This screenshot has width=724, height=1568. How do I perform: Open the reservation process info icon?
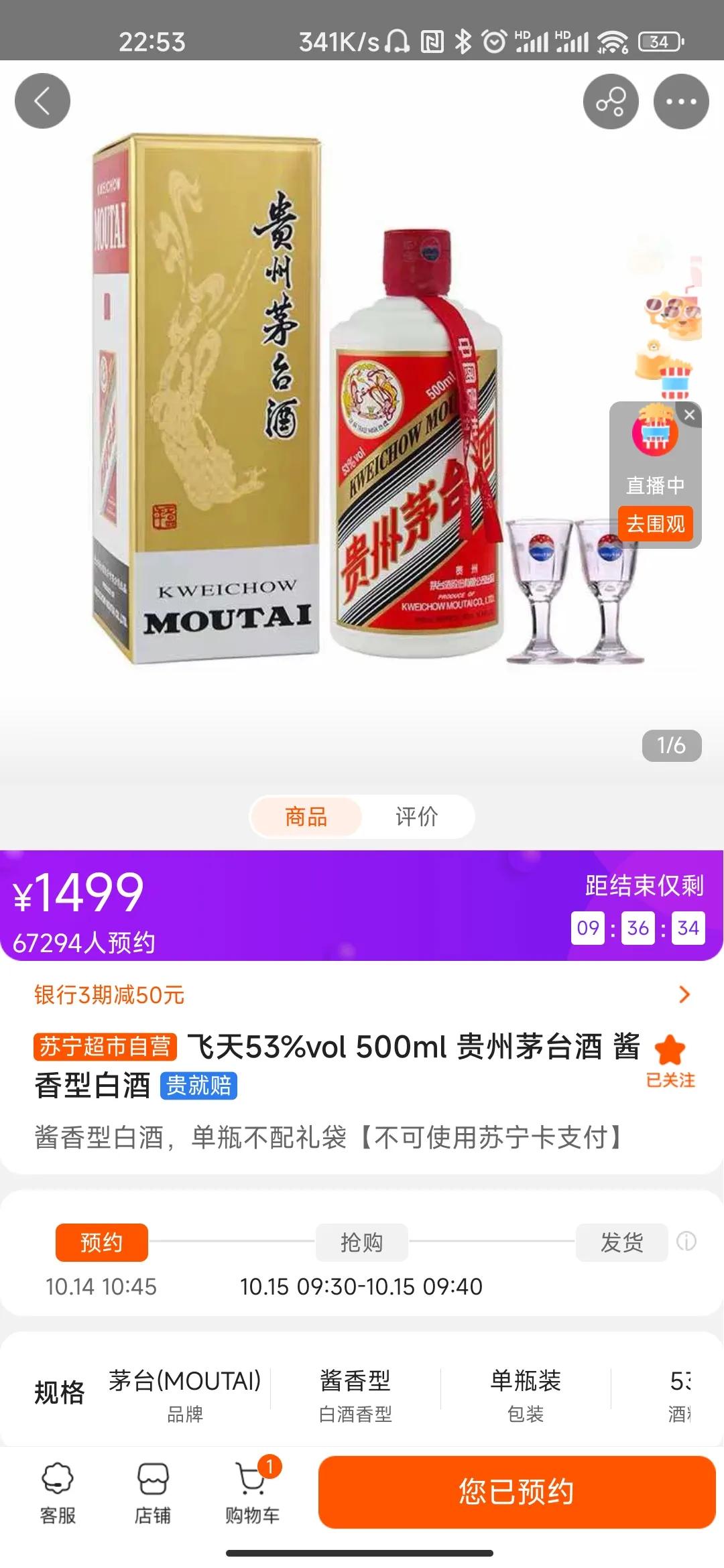click(x=686, y=1242)
